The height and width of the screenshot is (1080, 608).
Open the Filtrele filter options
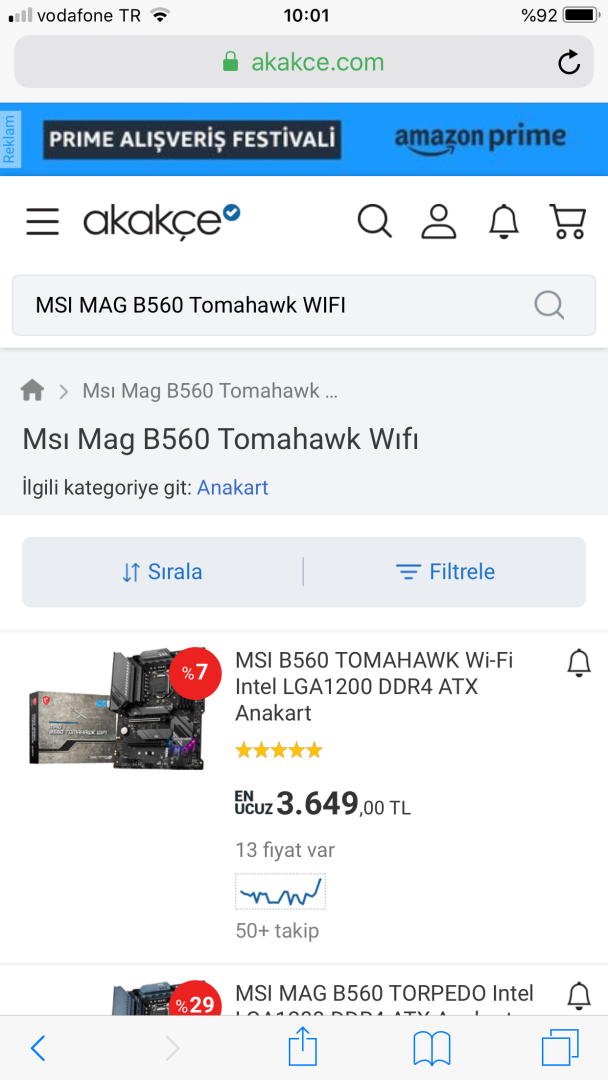(x=445, y=572)
